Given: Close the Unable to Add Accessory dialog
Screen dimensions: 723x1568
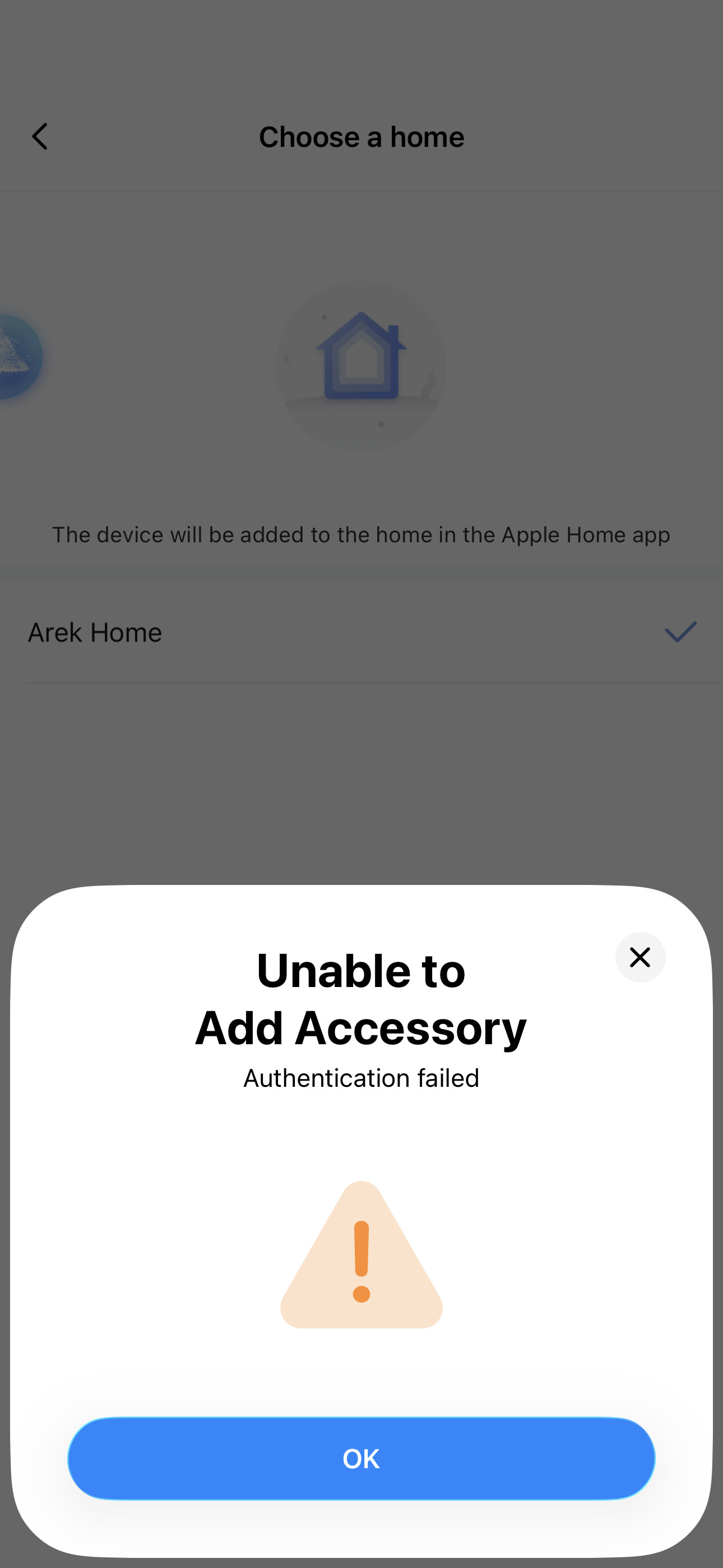Looking at the screenshot, I should (639, 957).
